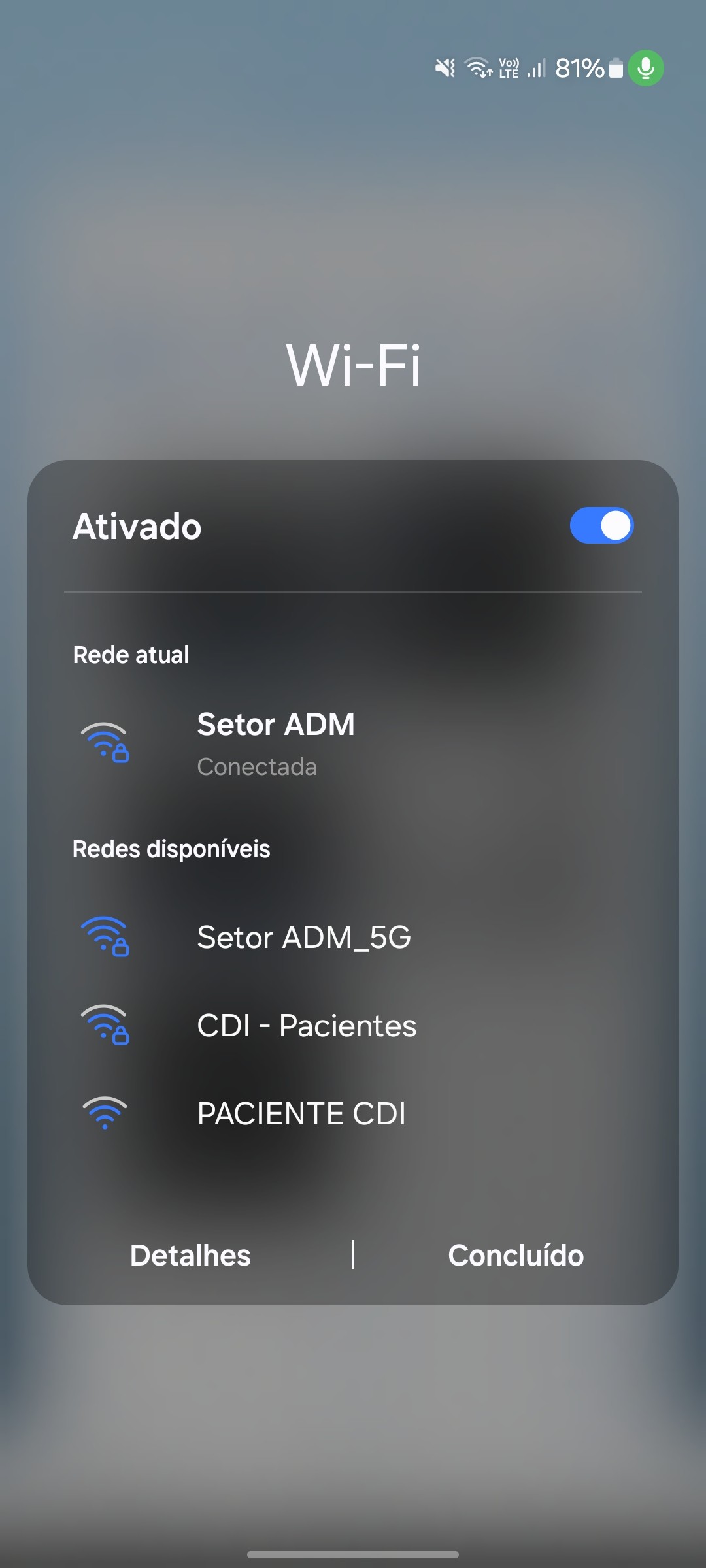Open the connected Setor ADM network
This screenshot has width=706, height=1568.
[276, 743]
